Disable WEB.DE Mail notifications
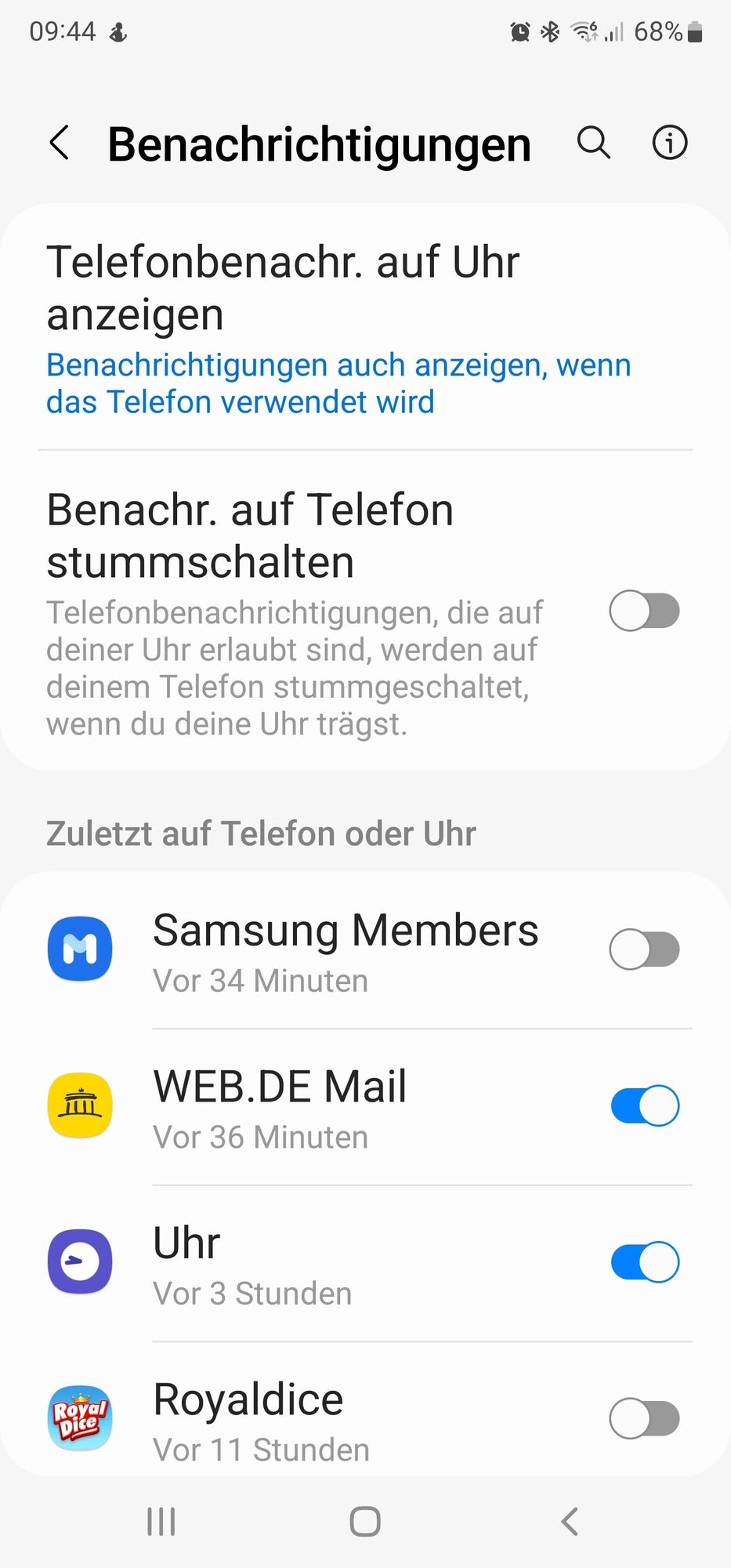Screen dimensions: 731x1568 coord(644,1106)
